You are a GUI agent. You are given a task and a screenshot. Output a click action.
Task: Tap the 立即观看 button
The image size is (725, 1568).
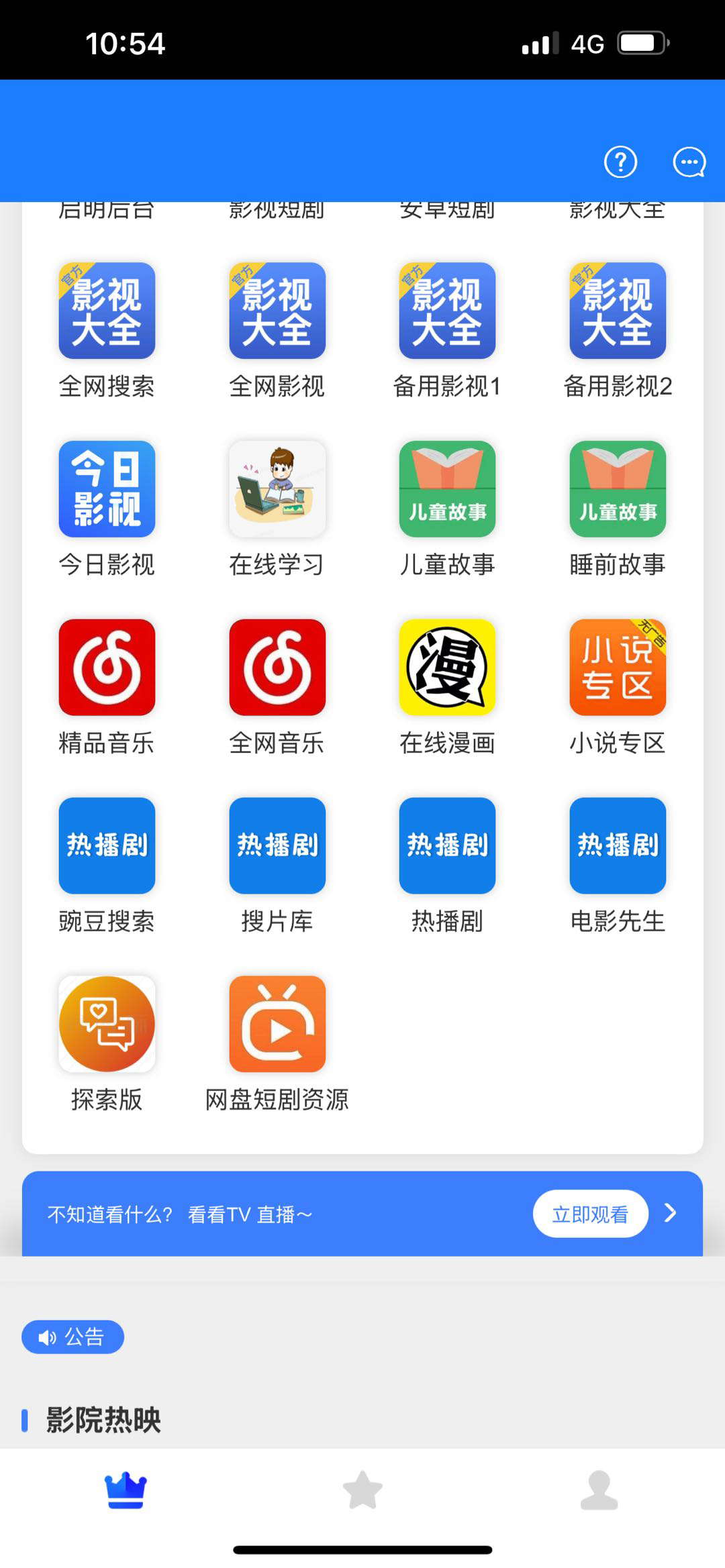point(590,1214)
